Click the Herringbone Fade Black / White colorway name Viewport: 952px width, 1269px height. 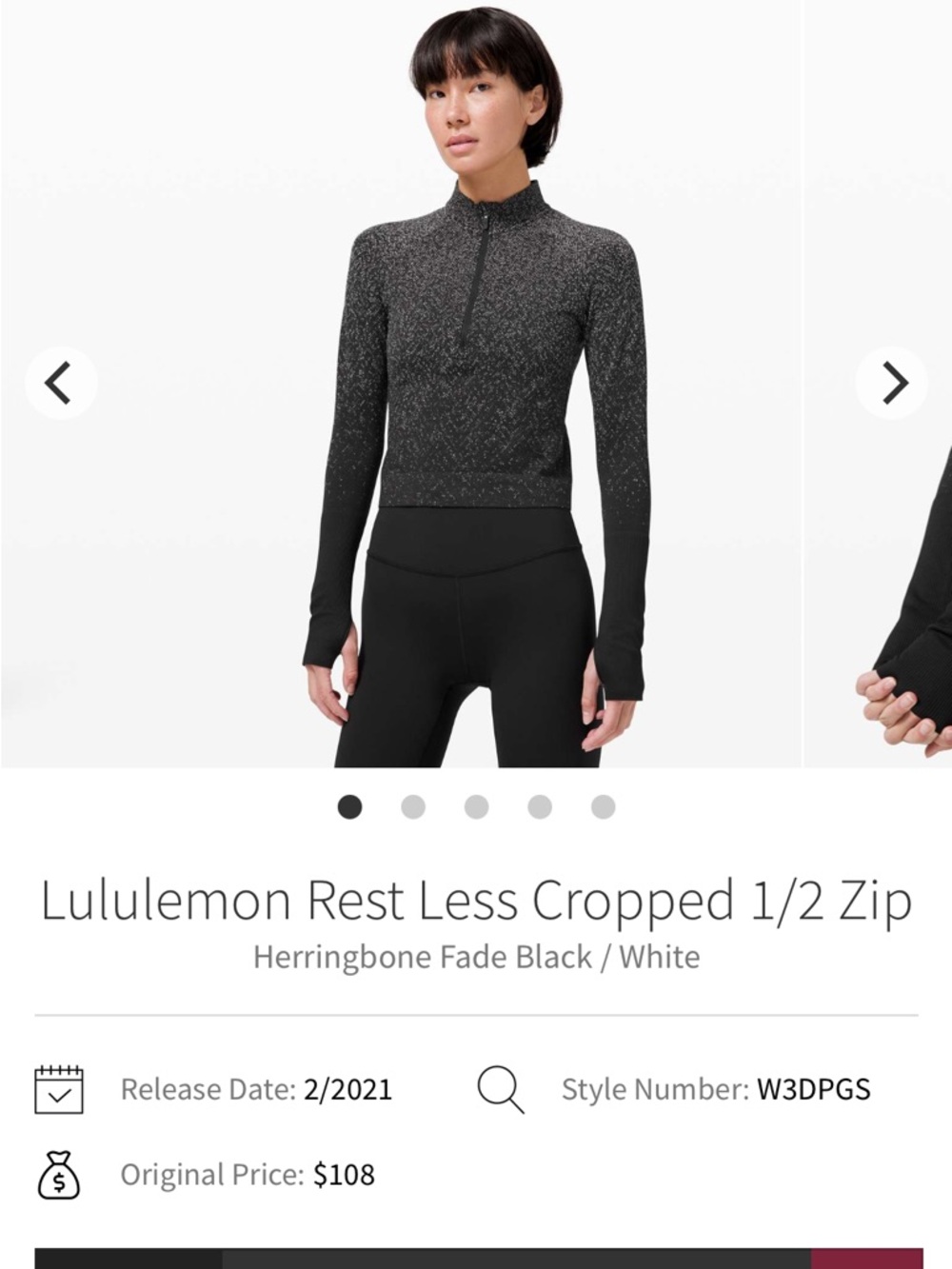[x=476, y=958]
